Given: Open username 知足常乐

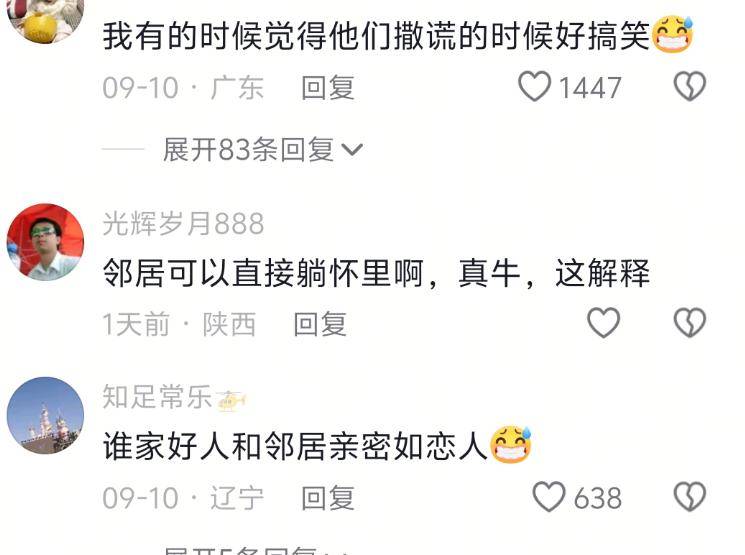Looking at the screenshot, I should (x=158, y=397).
